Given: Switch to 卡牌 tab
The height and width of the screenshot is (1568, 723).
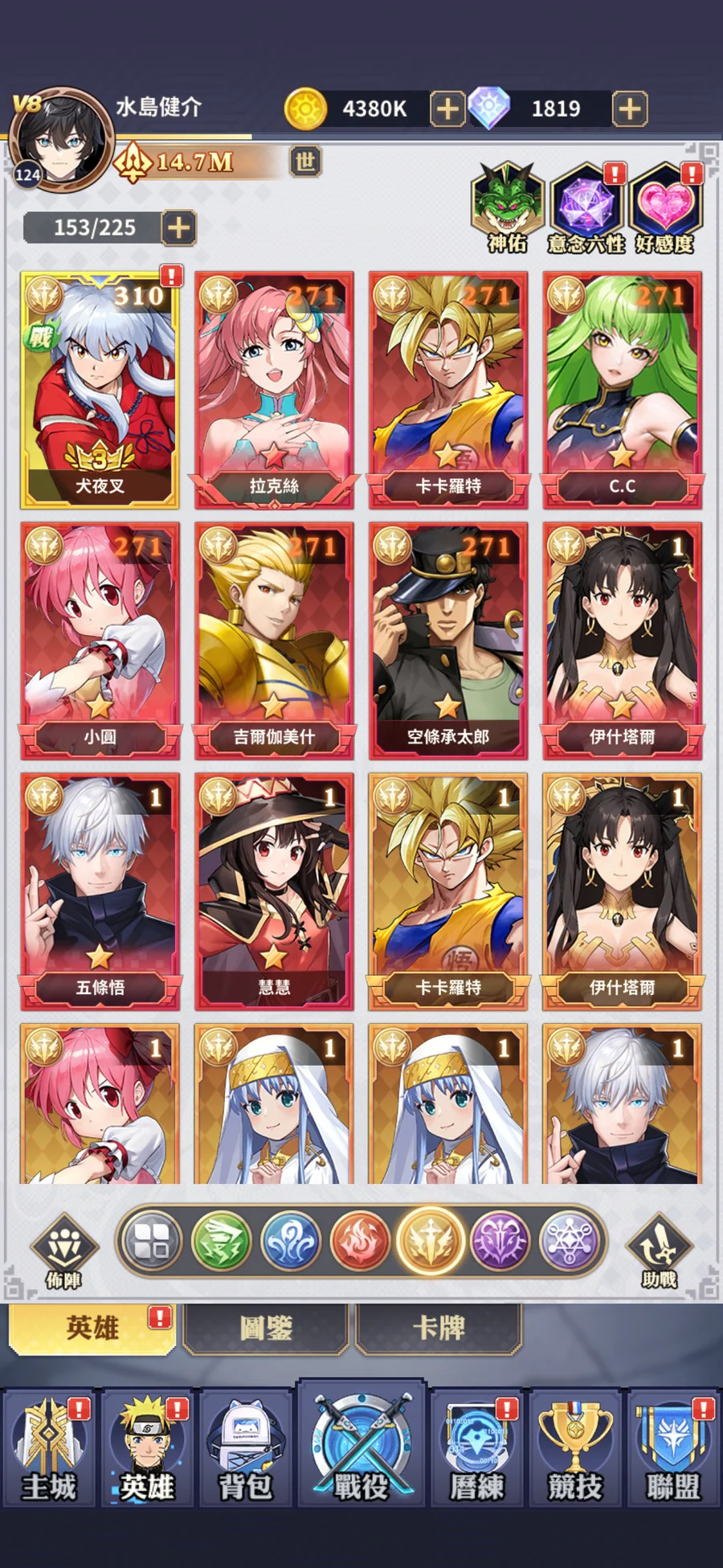Looking at the screenshot, I should click(x=439, y=1329).
